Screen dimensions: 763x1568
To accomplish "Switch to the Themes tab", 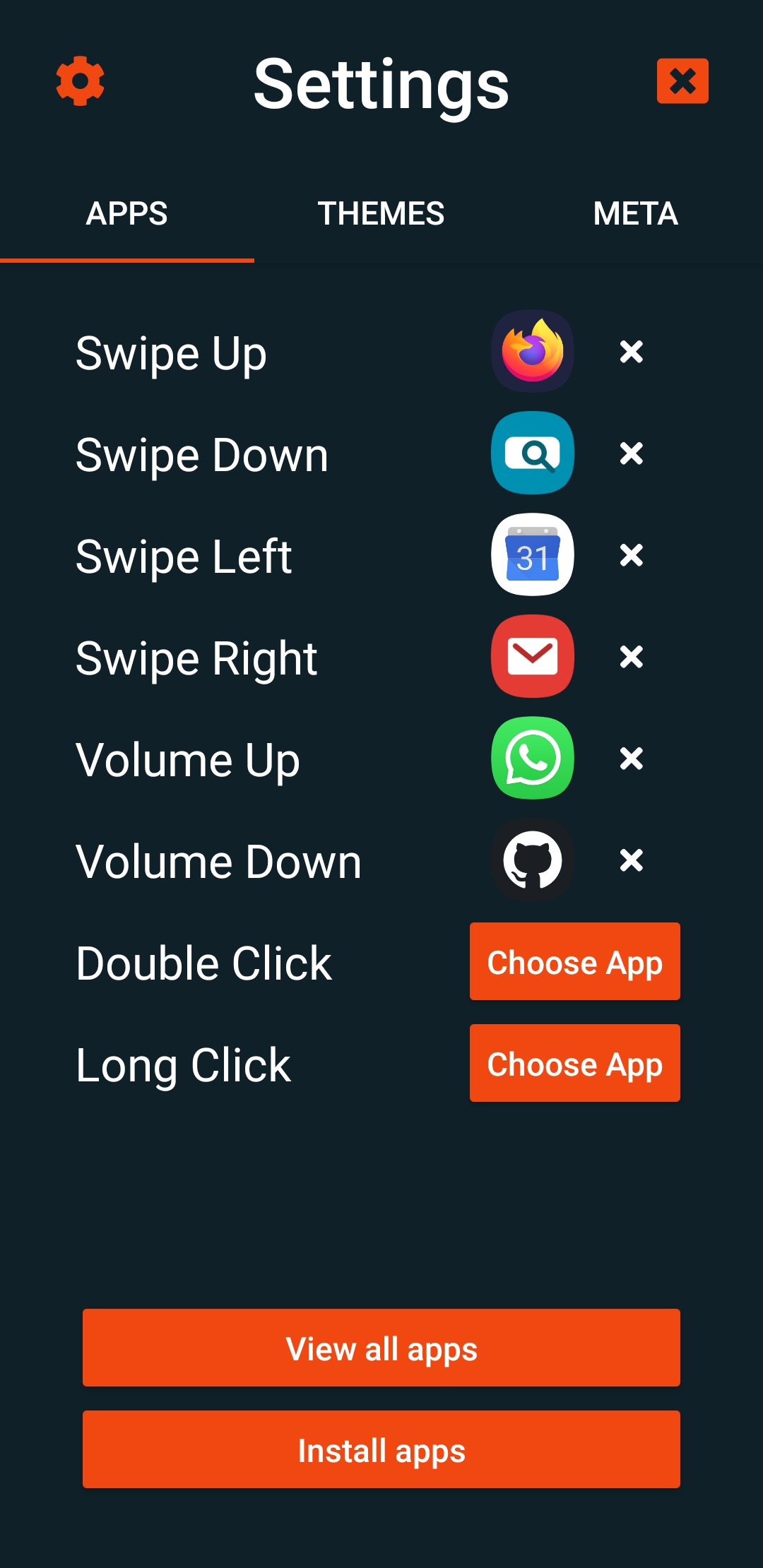I will click(x=381, y=213).
